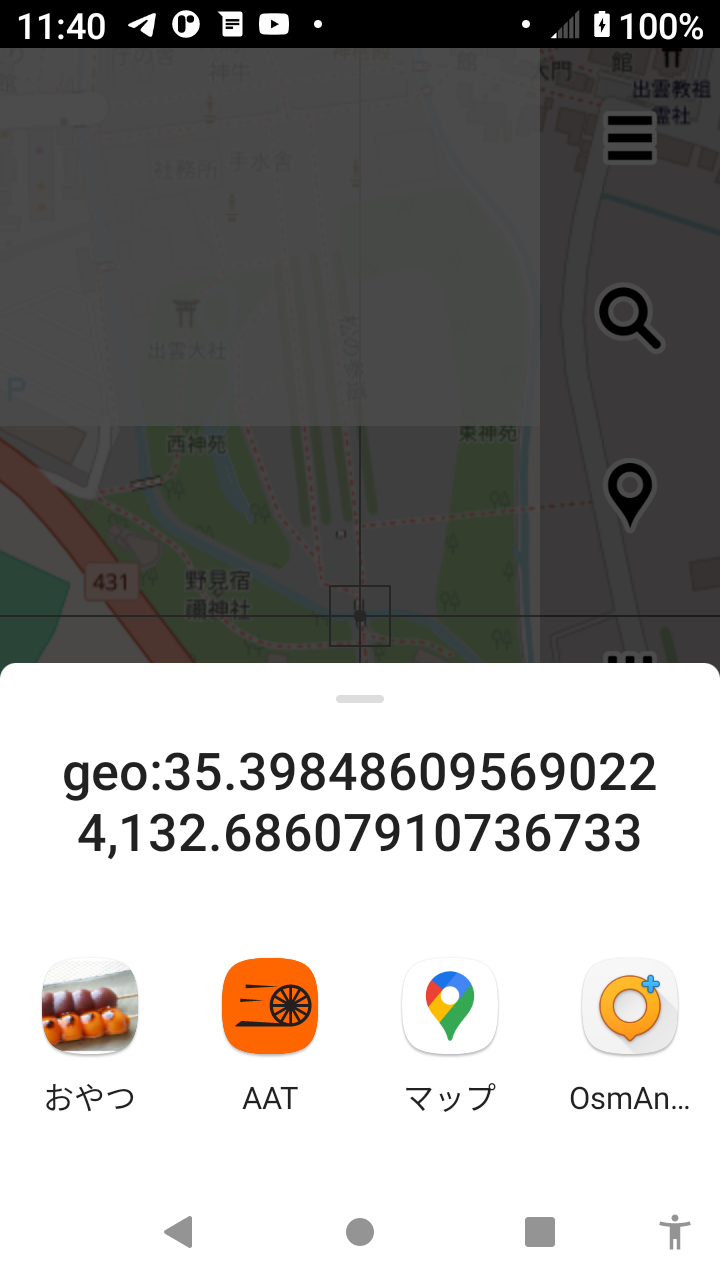Viewport: 720px width, 1280px height.
Task: Go back using the navigation bar
Action: (179, 1232)
